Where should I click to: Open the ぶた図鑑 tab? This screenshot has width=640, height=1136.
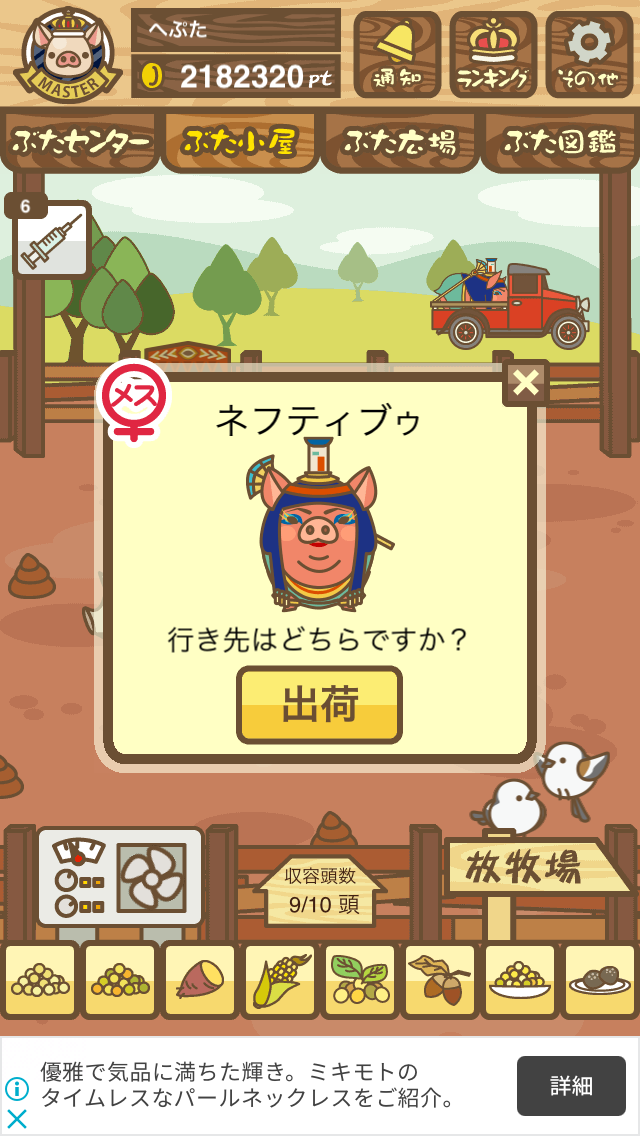point(560,142)
